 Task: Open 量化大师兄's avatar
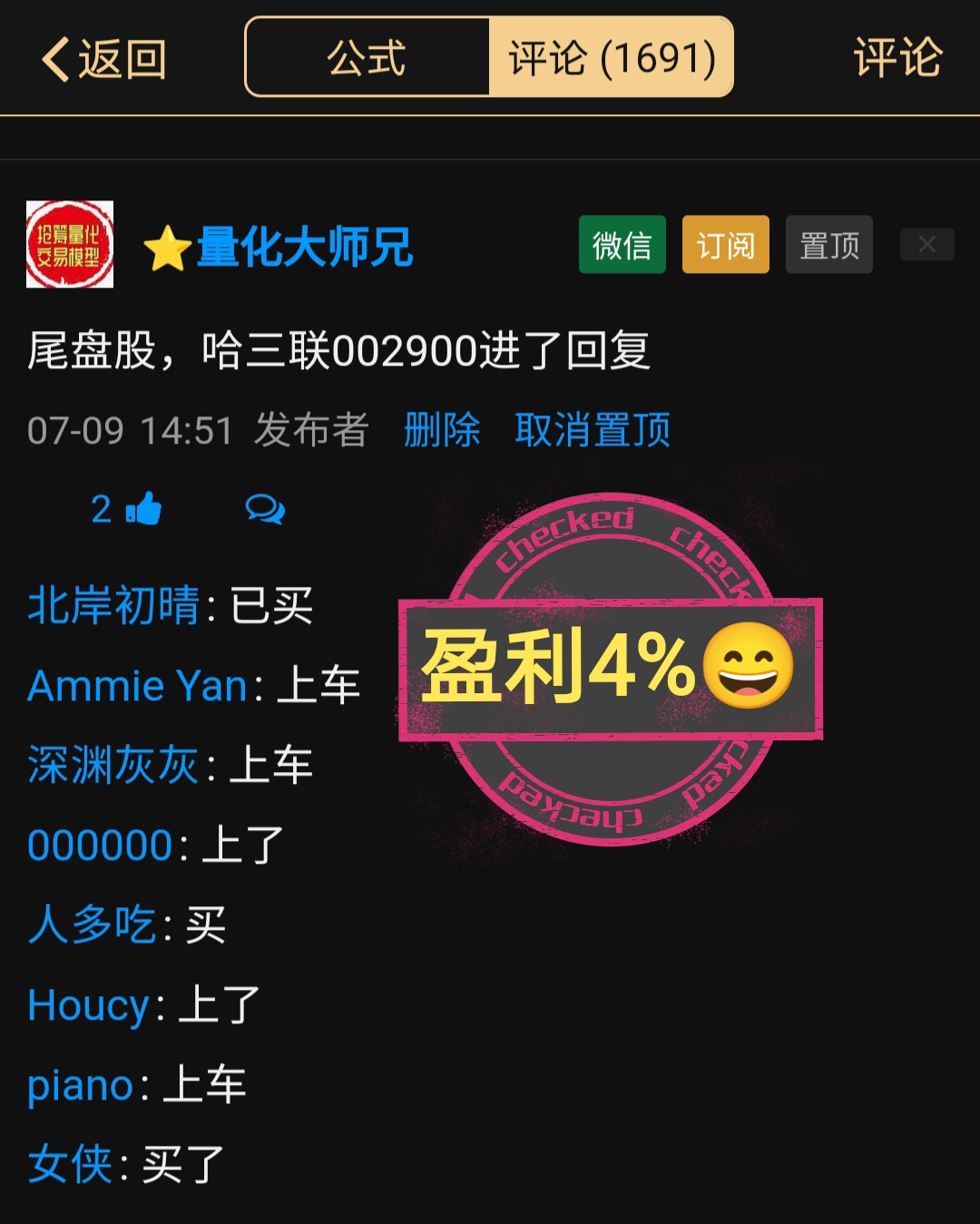click(x=70, y=244)
